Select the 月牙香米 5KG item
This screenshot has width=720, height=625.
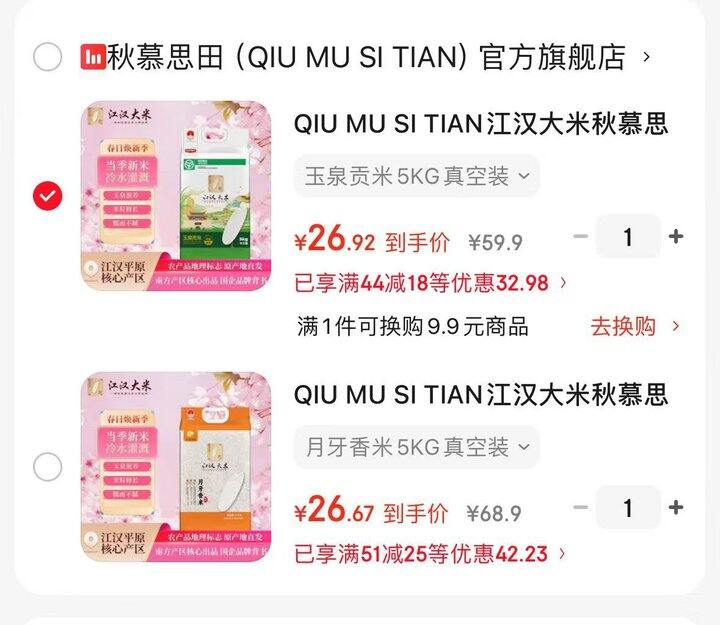[x=47, y=467]
